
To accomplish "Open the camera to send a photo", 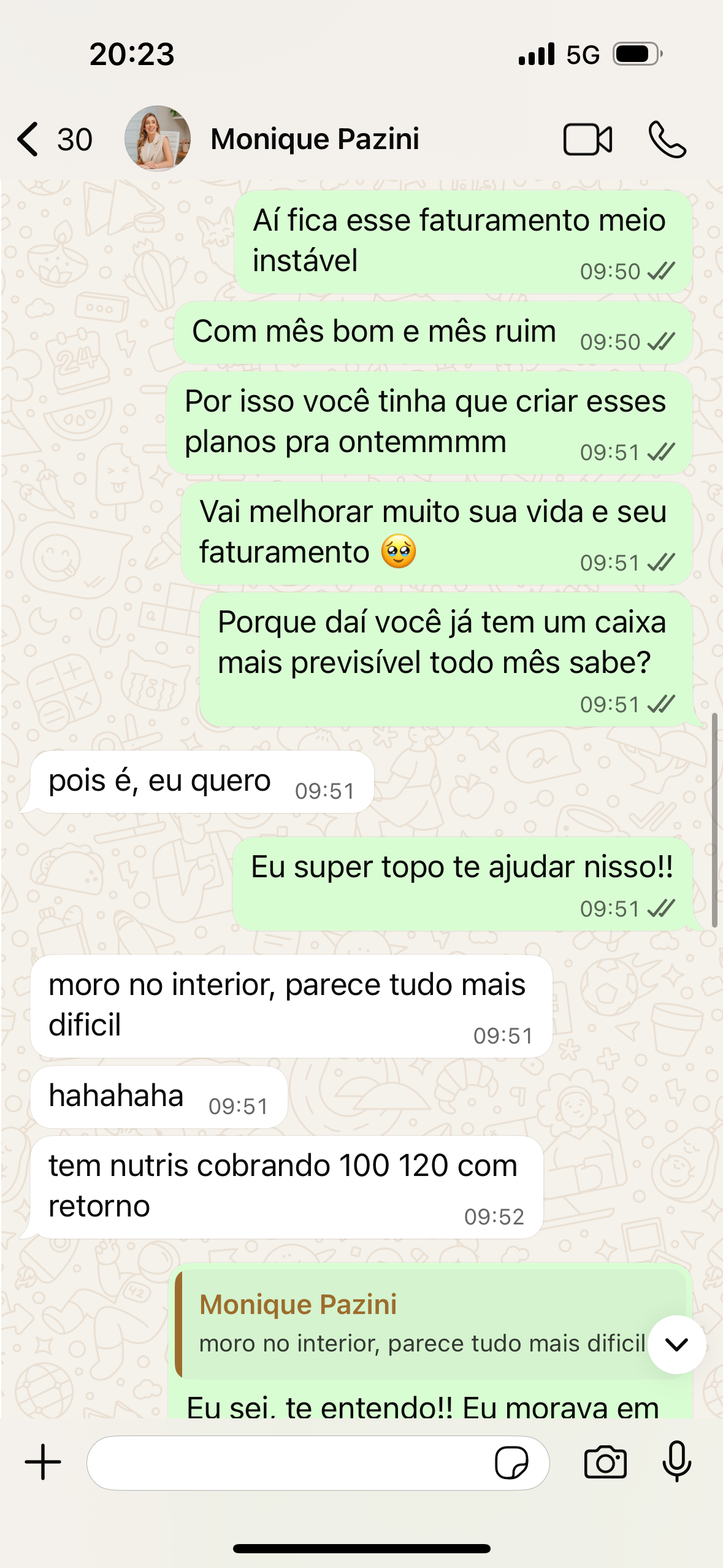I will pyautogui.click(x=605, y=1463).
